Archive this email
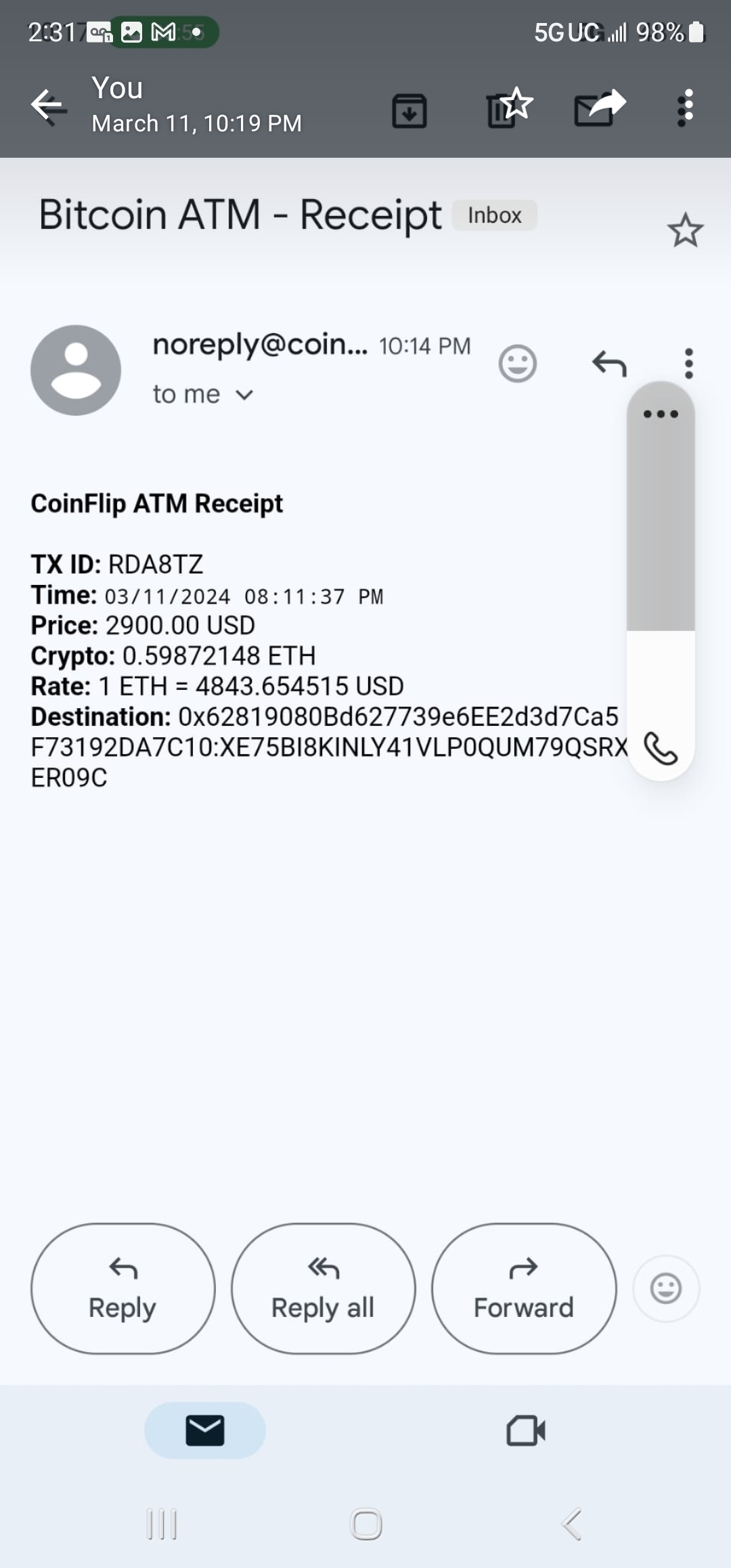Viewport: 731px width, 1568px height. coord(409,110)
